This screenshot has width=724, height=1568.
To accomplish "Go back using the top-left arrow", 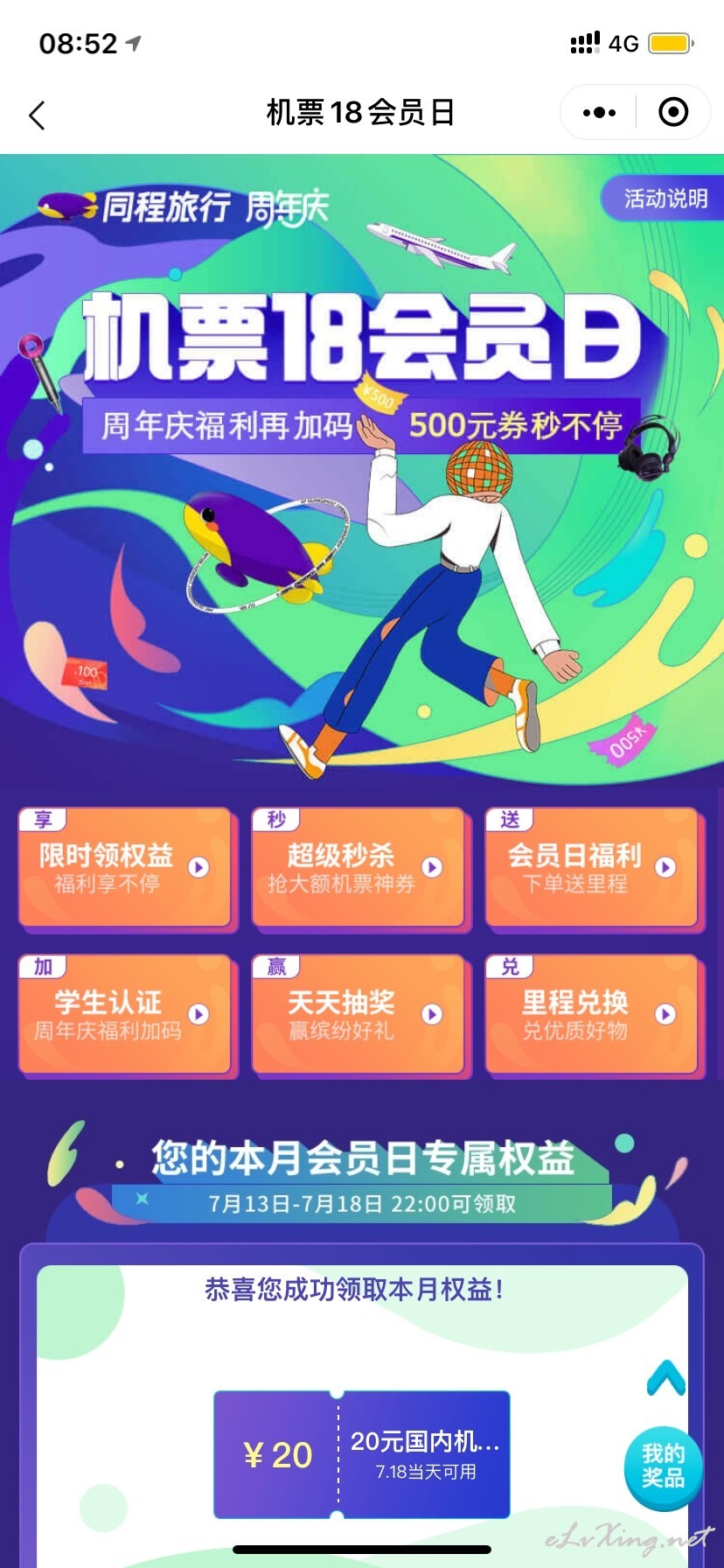I will click(37, 115).
